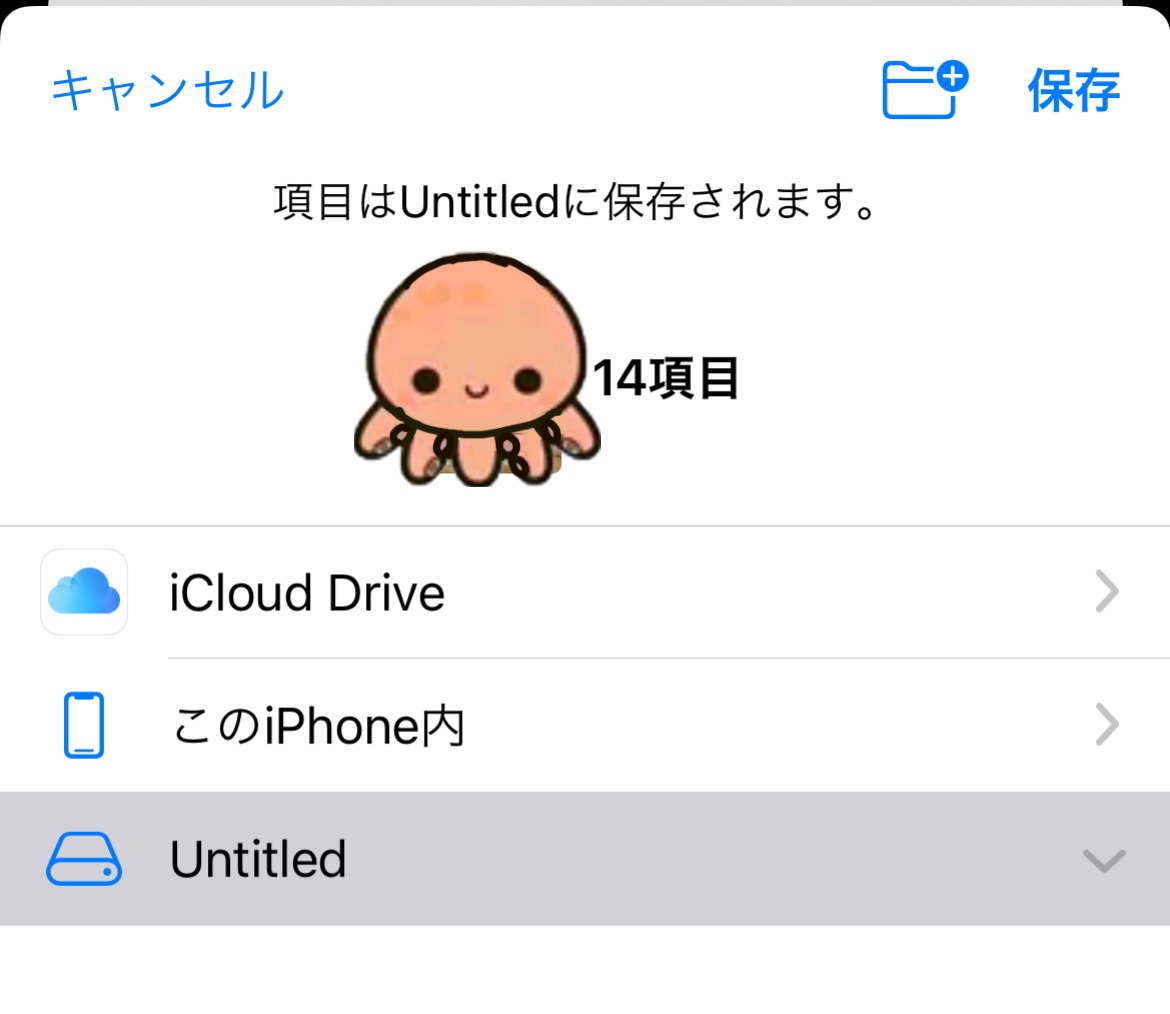This screenshot has width=1170, height=1014.
Task: Create a new folder with the folder-plus icon
Action: (x=924, y=90)
